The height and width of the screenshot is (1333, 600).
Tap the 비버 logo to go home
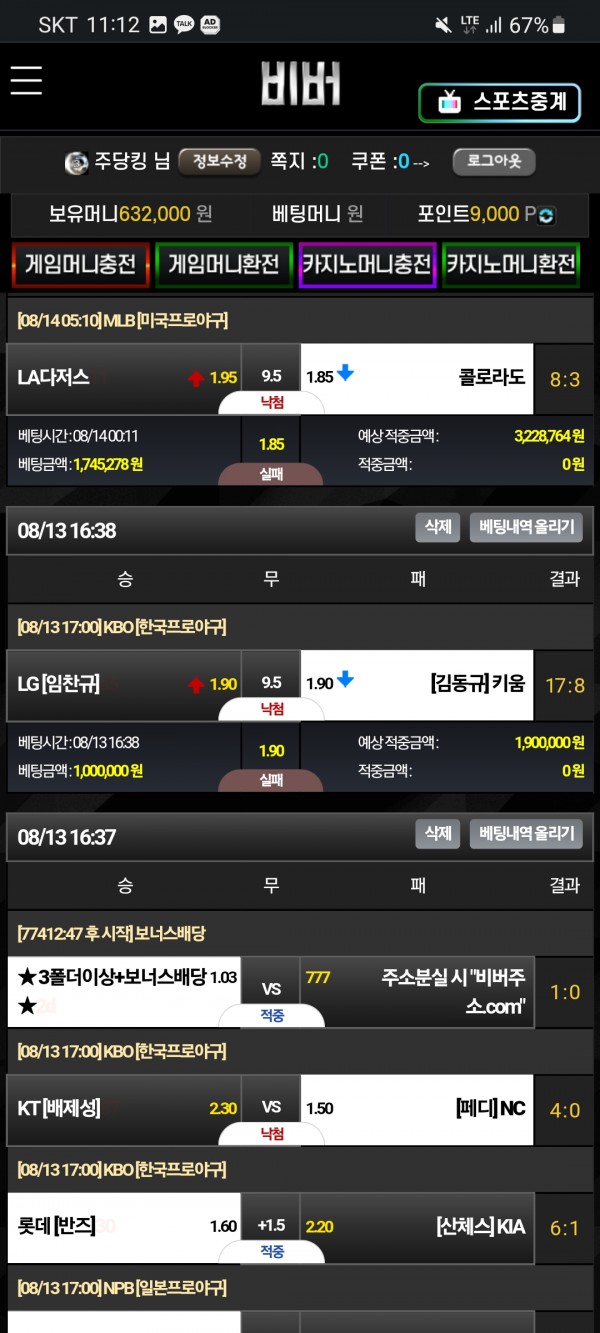300,84
